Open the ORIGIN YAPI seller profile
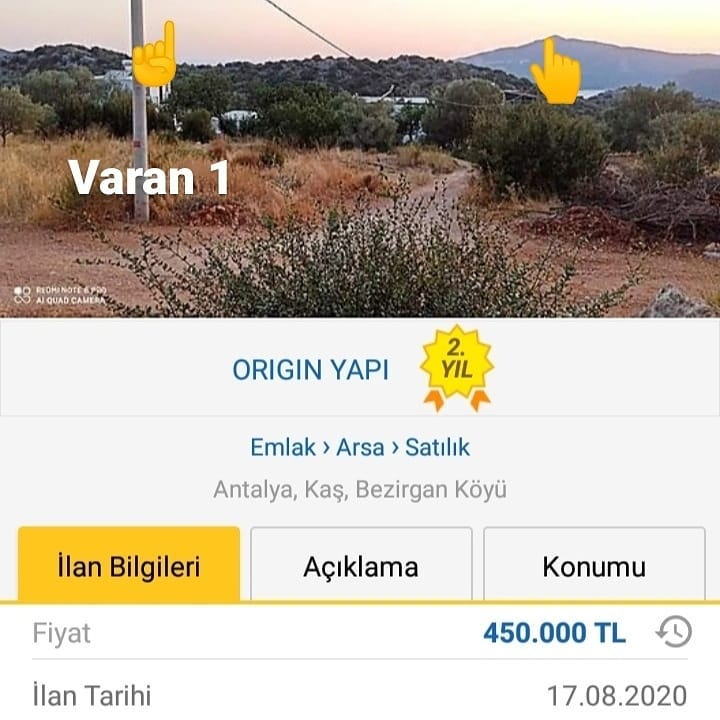The width and height of the screenshot is (720, 720). click(310, 370)
